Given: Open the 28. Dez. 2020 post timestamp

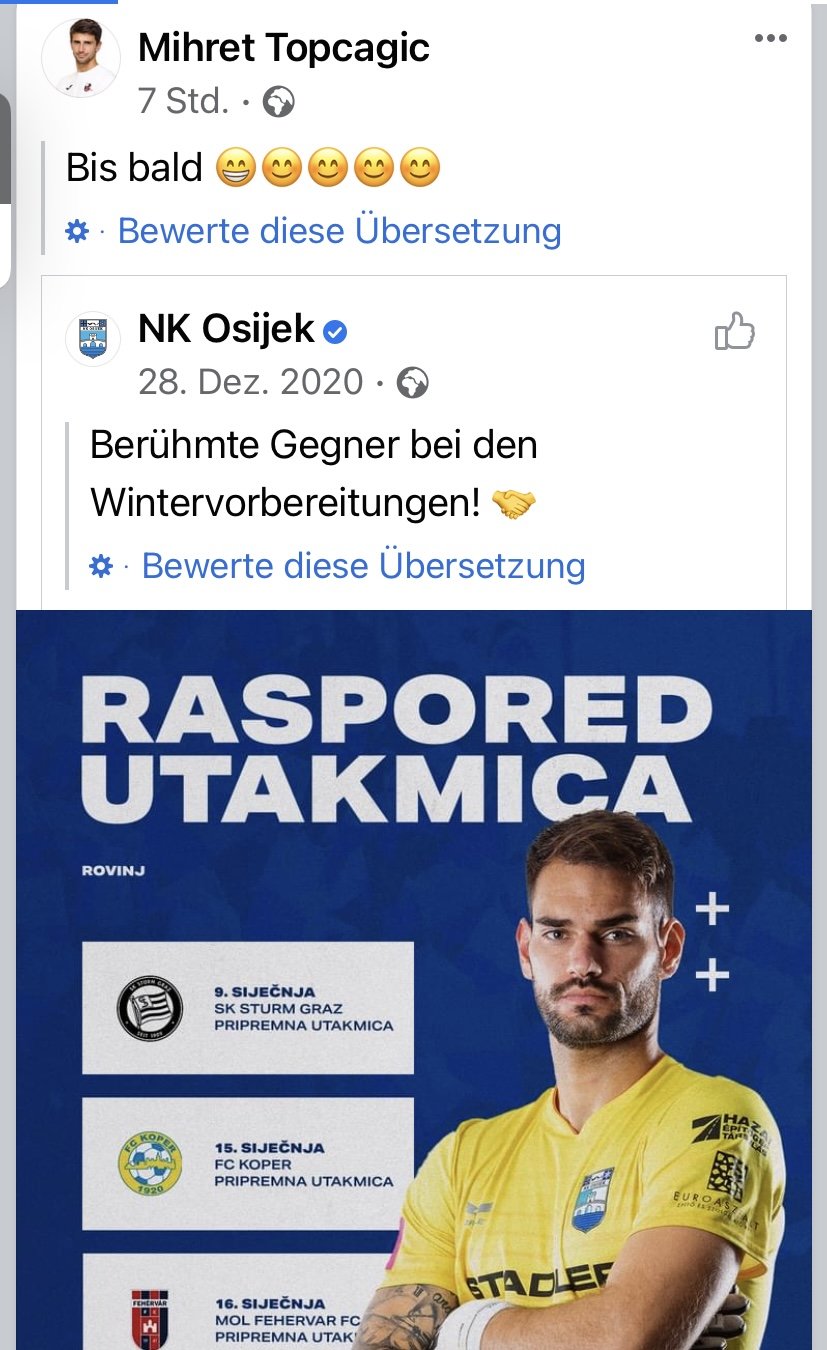Looking at the screenshot, I should 250,382.
